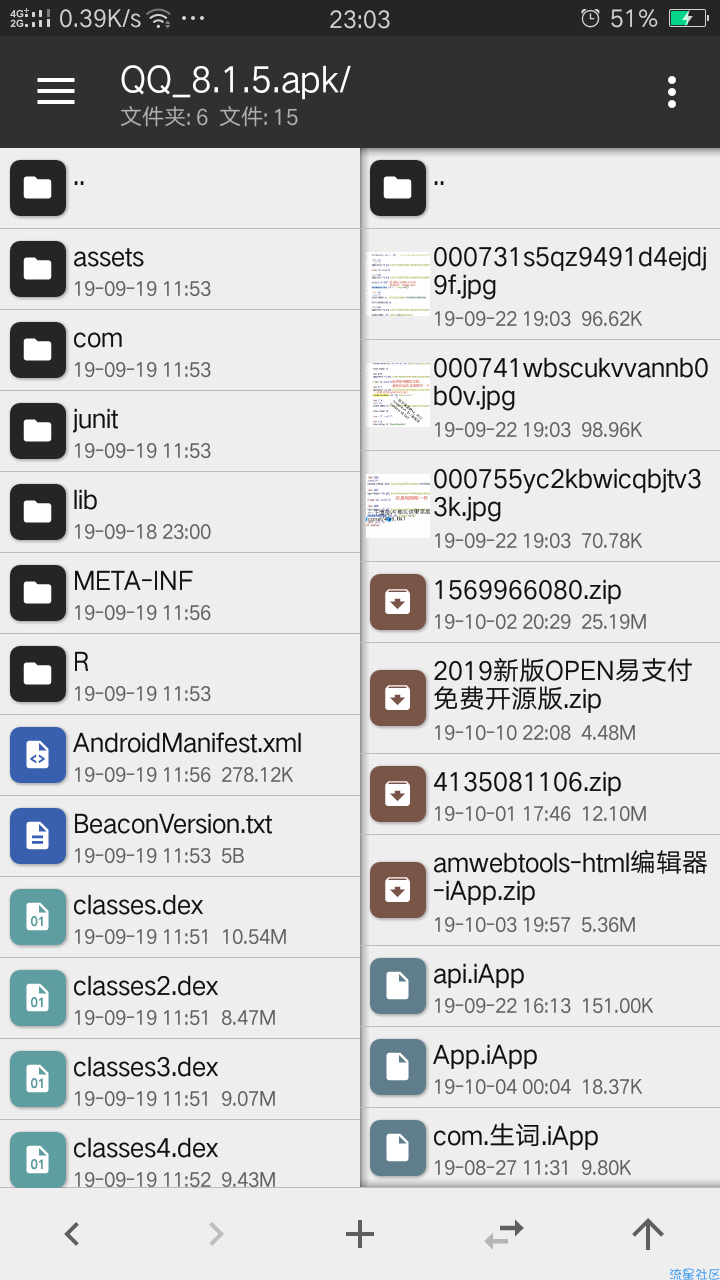Open 2019新版OPEN易支付免费开源版.zip
This screenshot has width=720, height=1280.
pos(540,698)
